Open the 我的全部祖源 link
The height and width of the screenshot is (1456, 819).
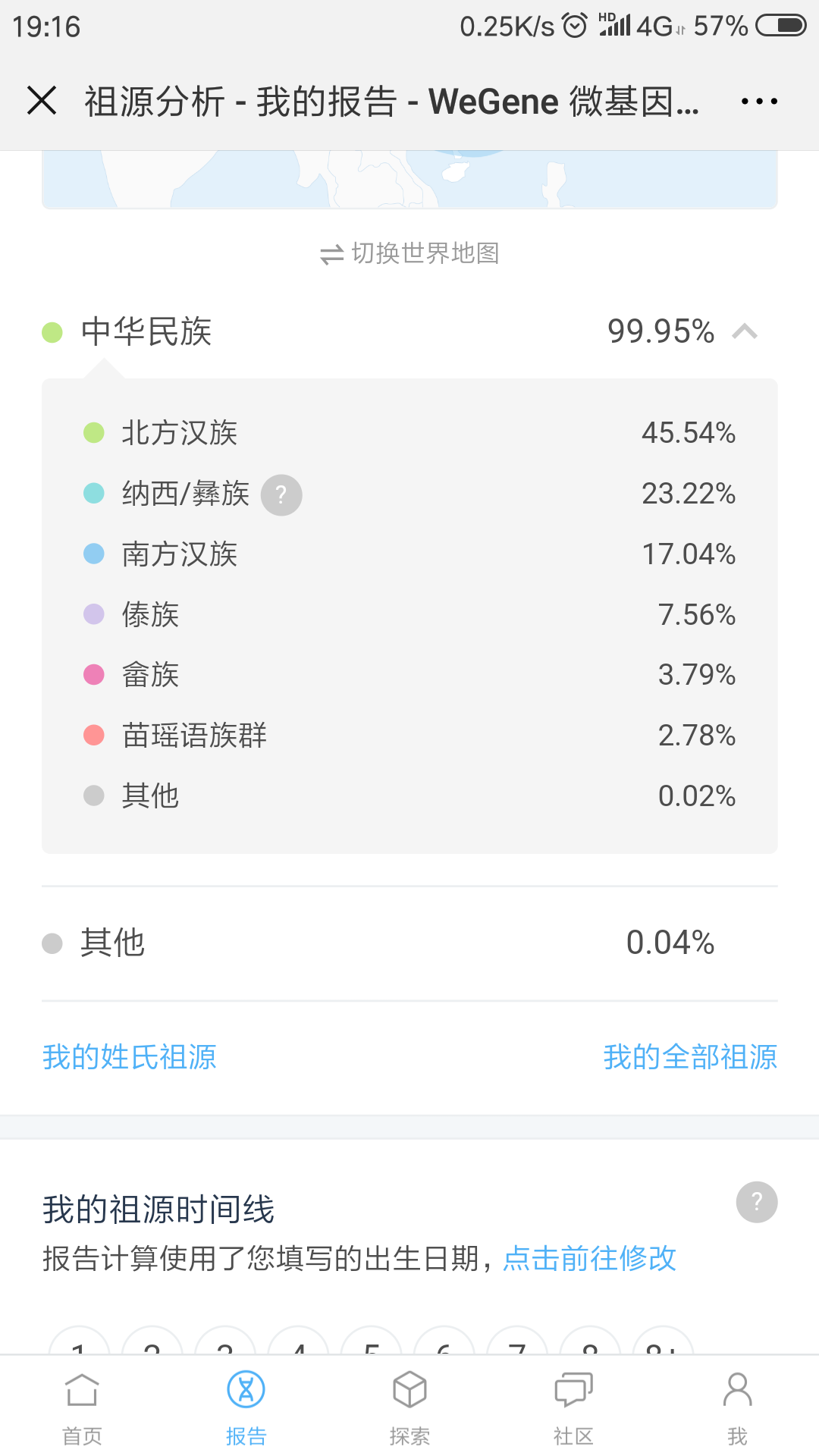(x=690, y=1057)
